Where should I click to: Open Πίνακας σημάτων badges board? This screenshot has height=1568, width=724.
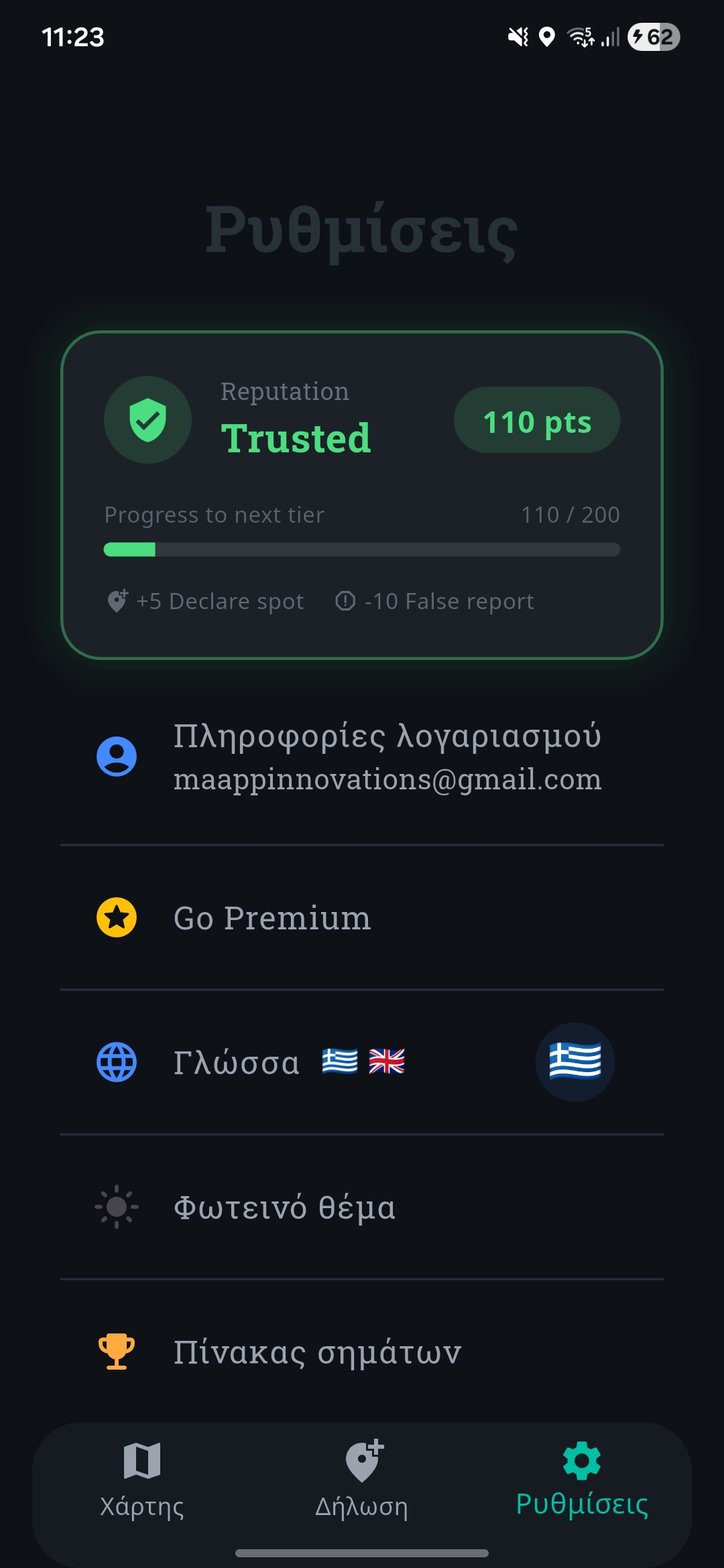(x=362, y=1352)
